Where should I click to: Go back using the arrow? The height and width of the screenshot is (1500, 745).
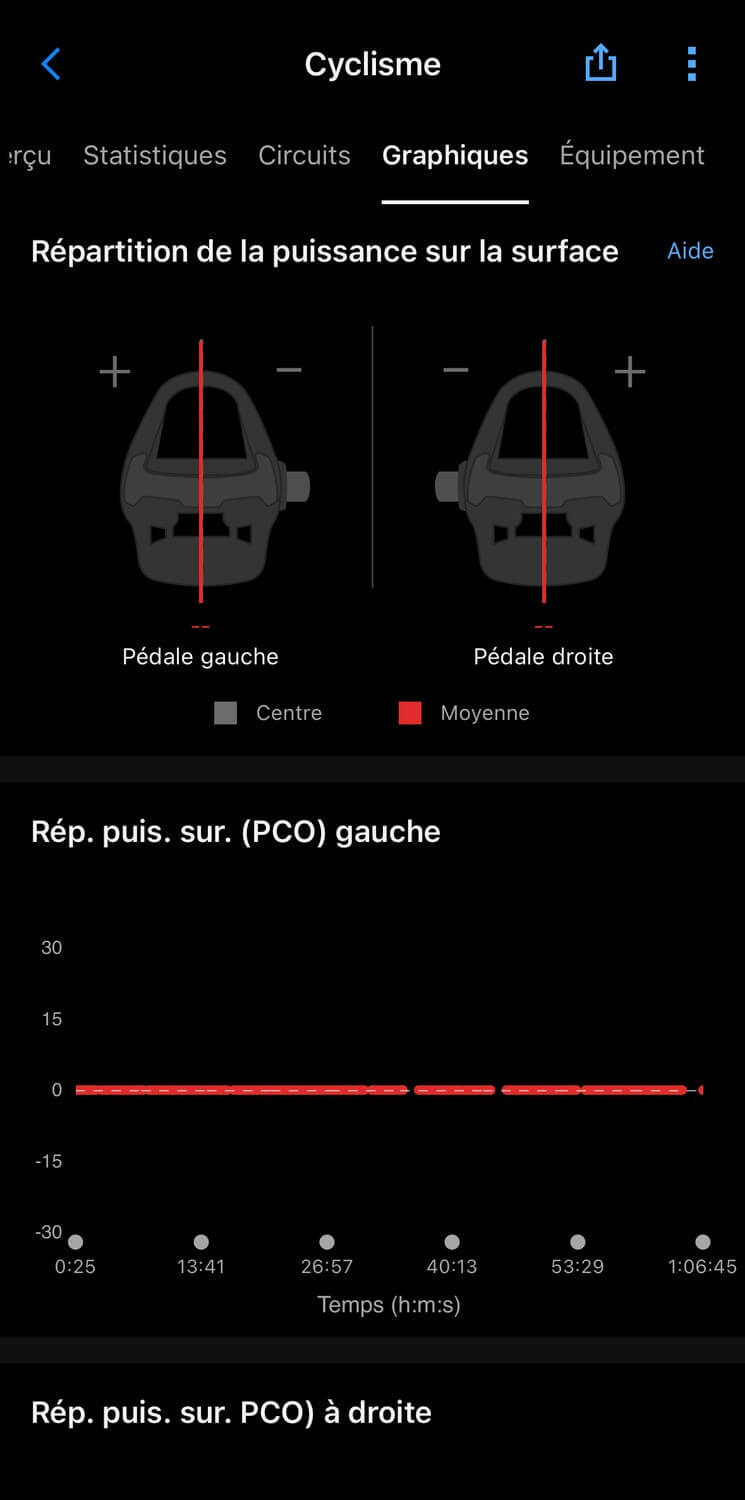(x=51, y=64)
